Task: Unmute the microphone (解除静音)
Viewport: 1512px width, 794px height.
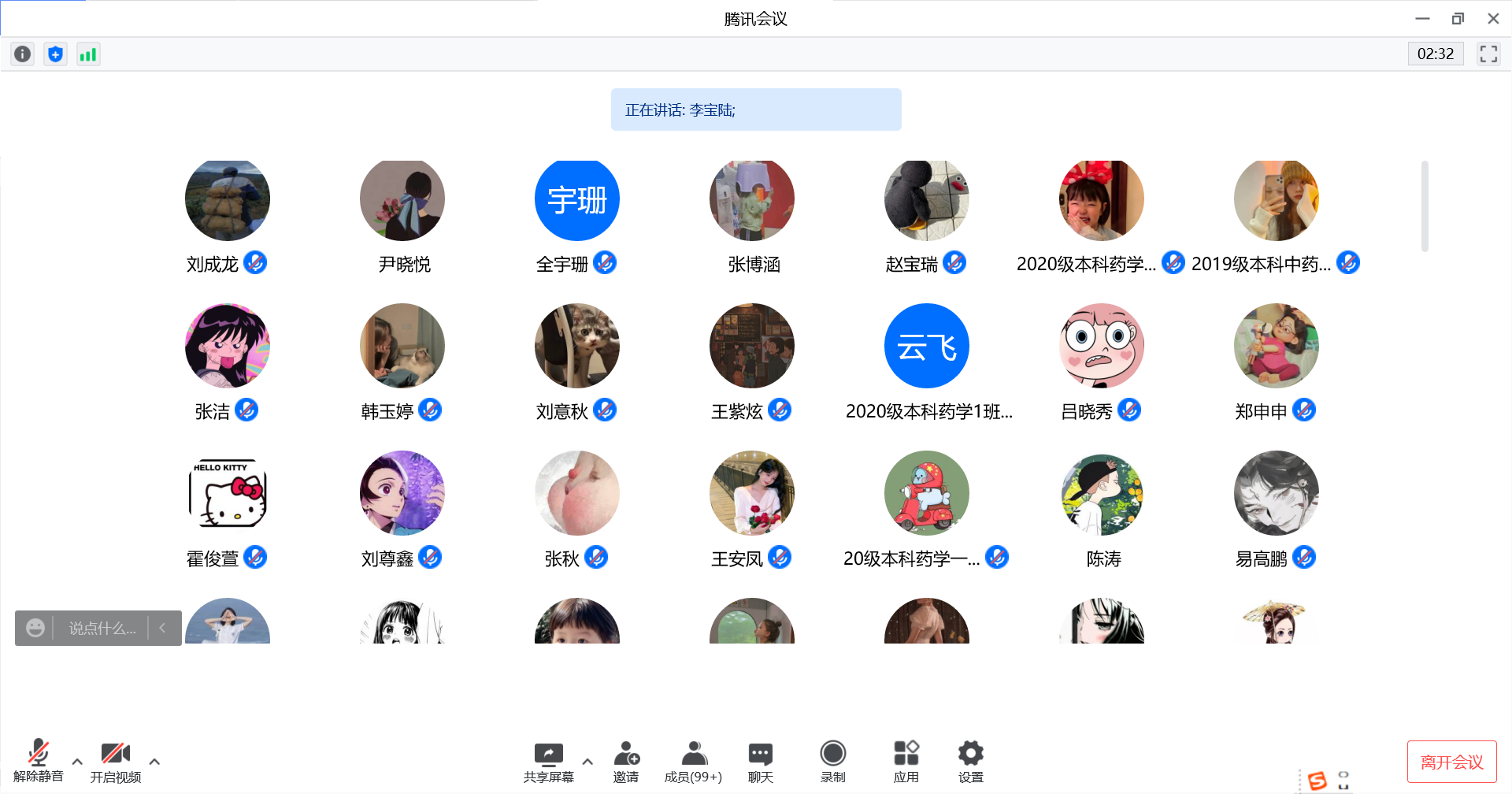Action: (x=38, y=760)
